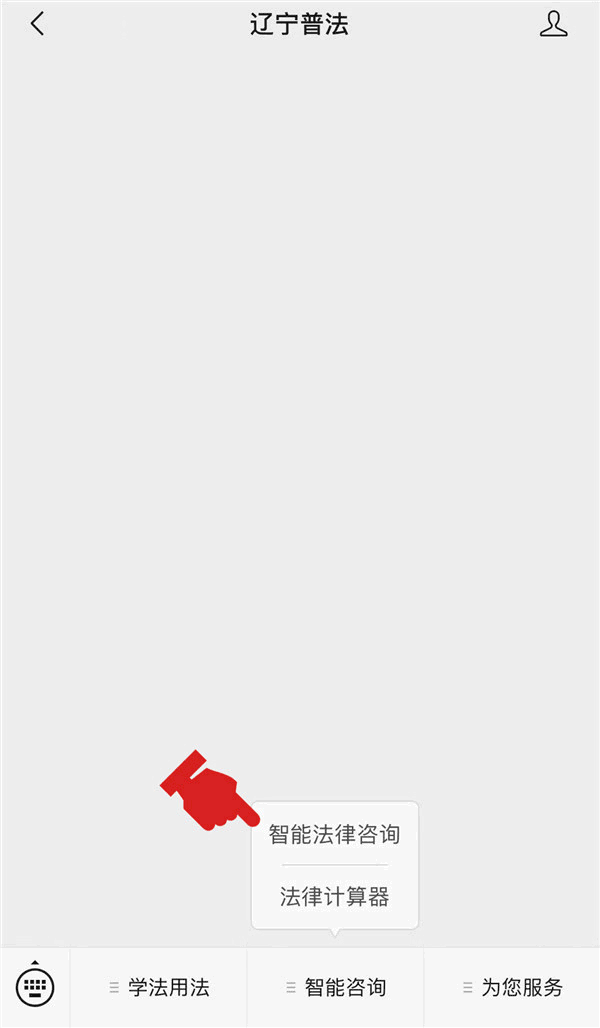Collapse the 智能咨询 menu

coord(335,988)
